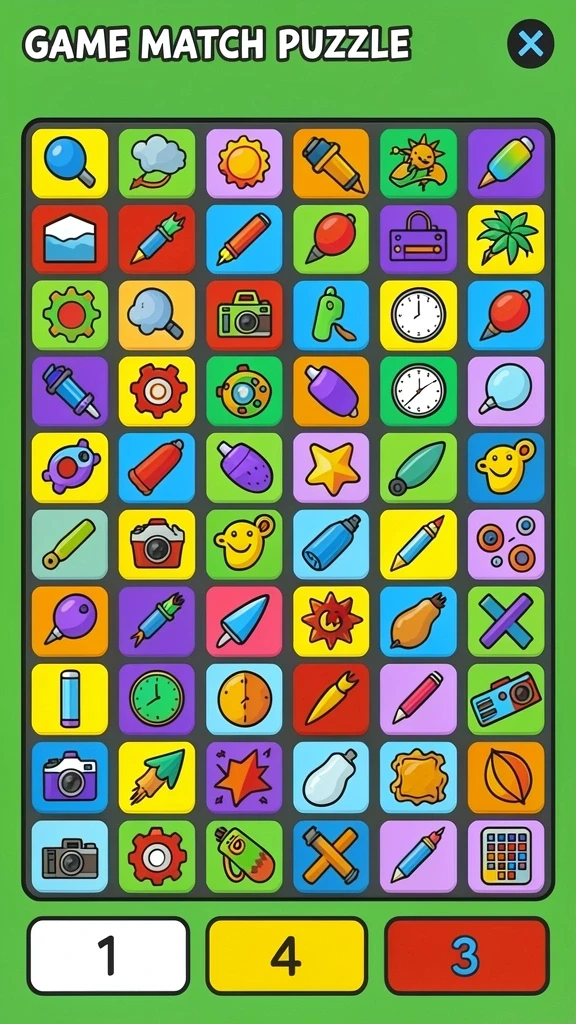Screen dimensions: 576x1024
Task: Tap the orange sun tile on lilac
Action: tap(244, 163)
